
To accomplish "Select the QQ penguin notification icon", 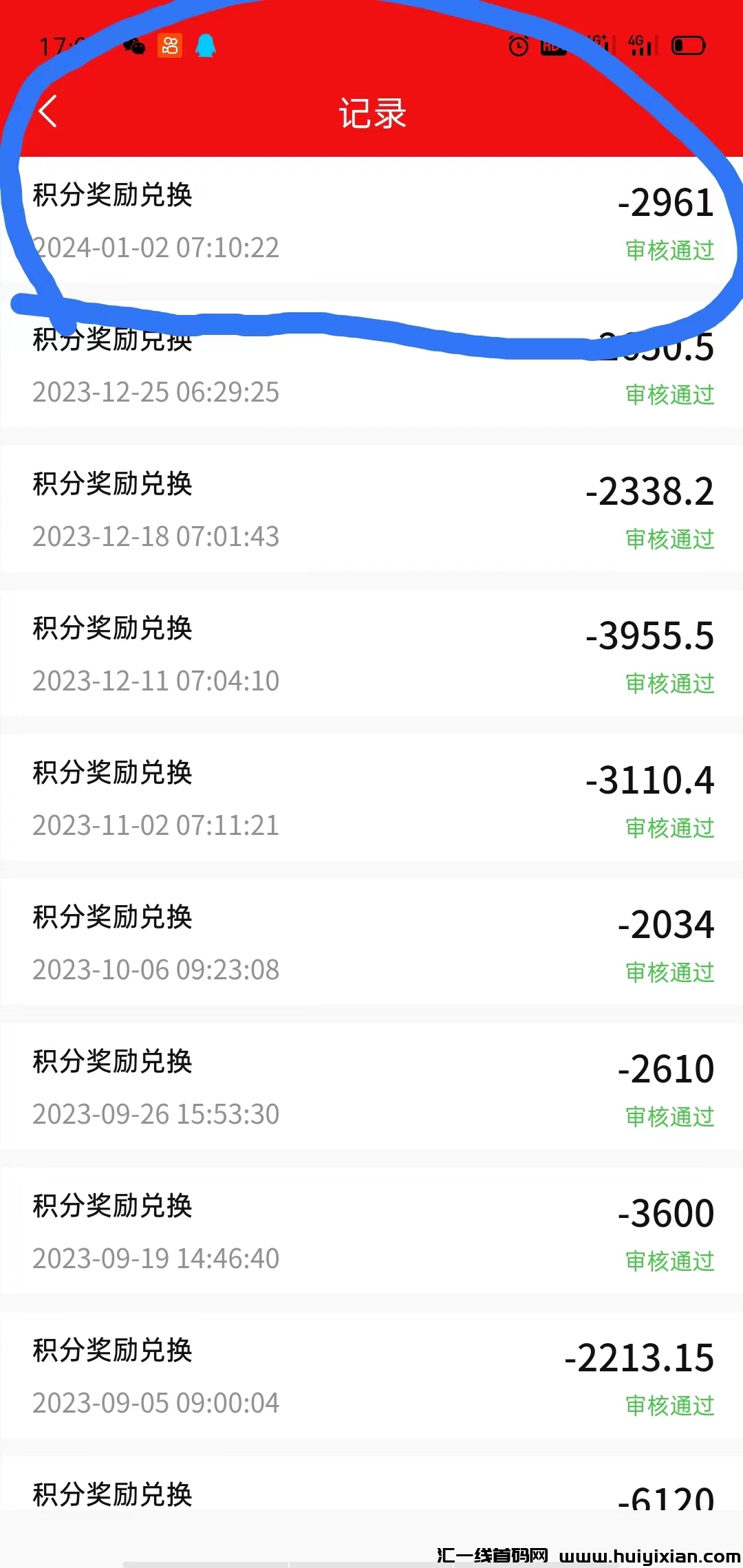I will [206, 45].
